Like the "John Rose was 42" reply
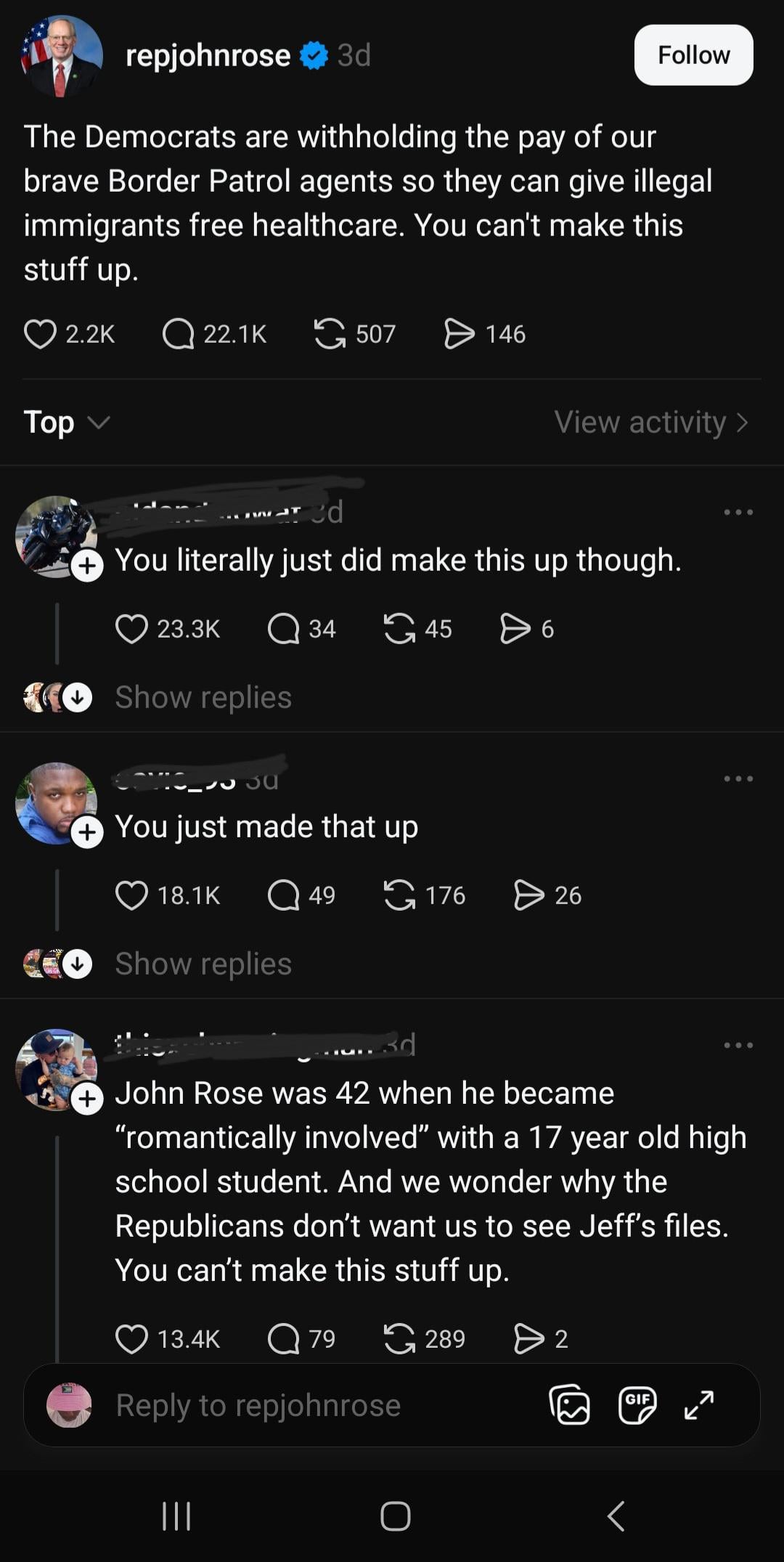Image resolution: width=784 pixels, height=1562 pixels. pos(132,1338)
